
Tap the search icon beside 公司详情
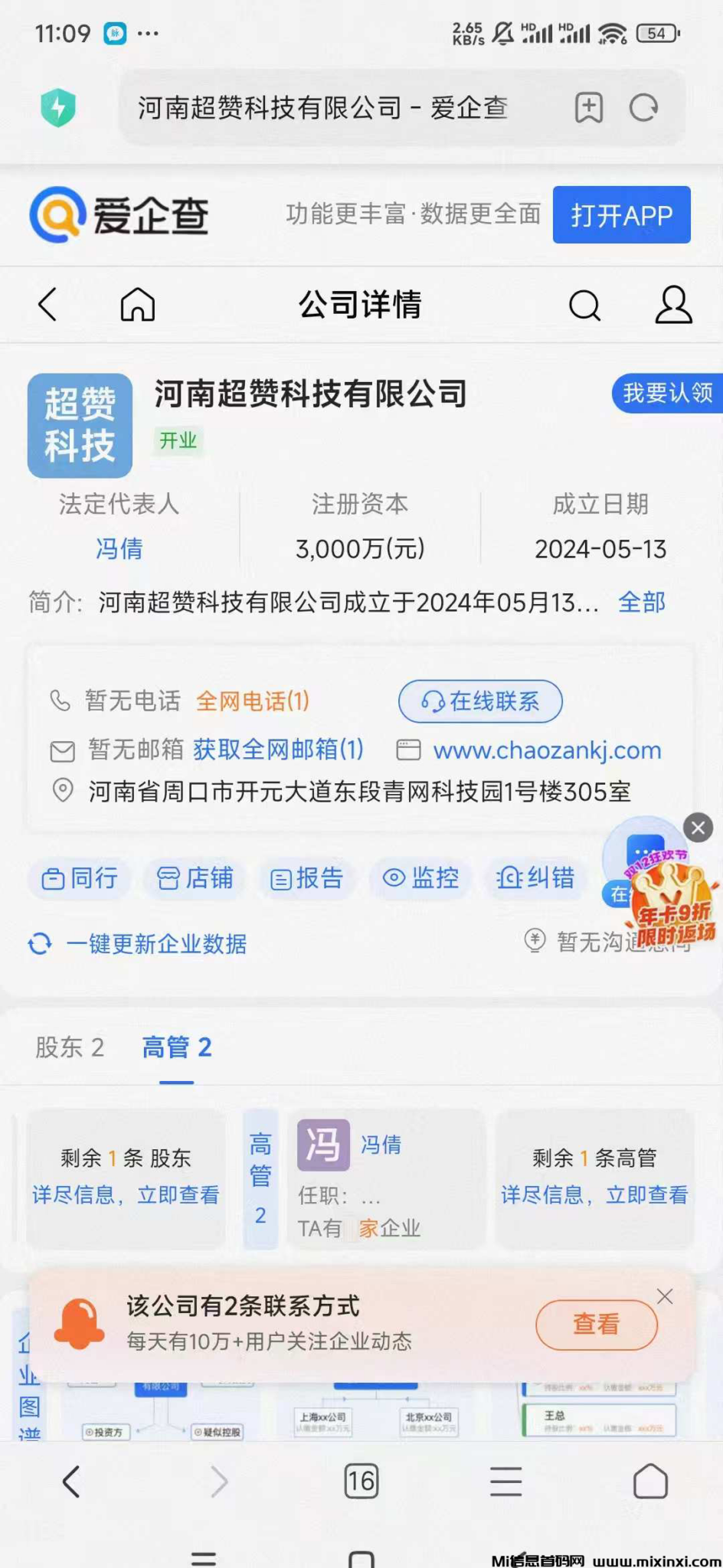click(584, 304)
